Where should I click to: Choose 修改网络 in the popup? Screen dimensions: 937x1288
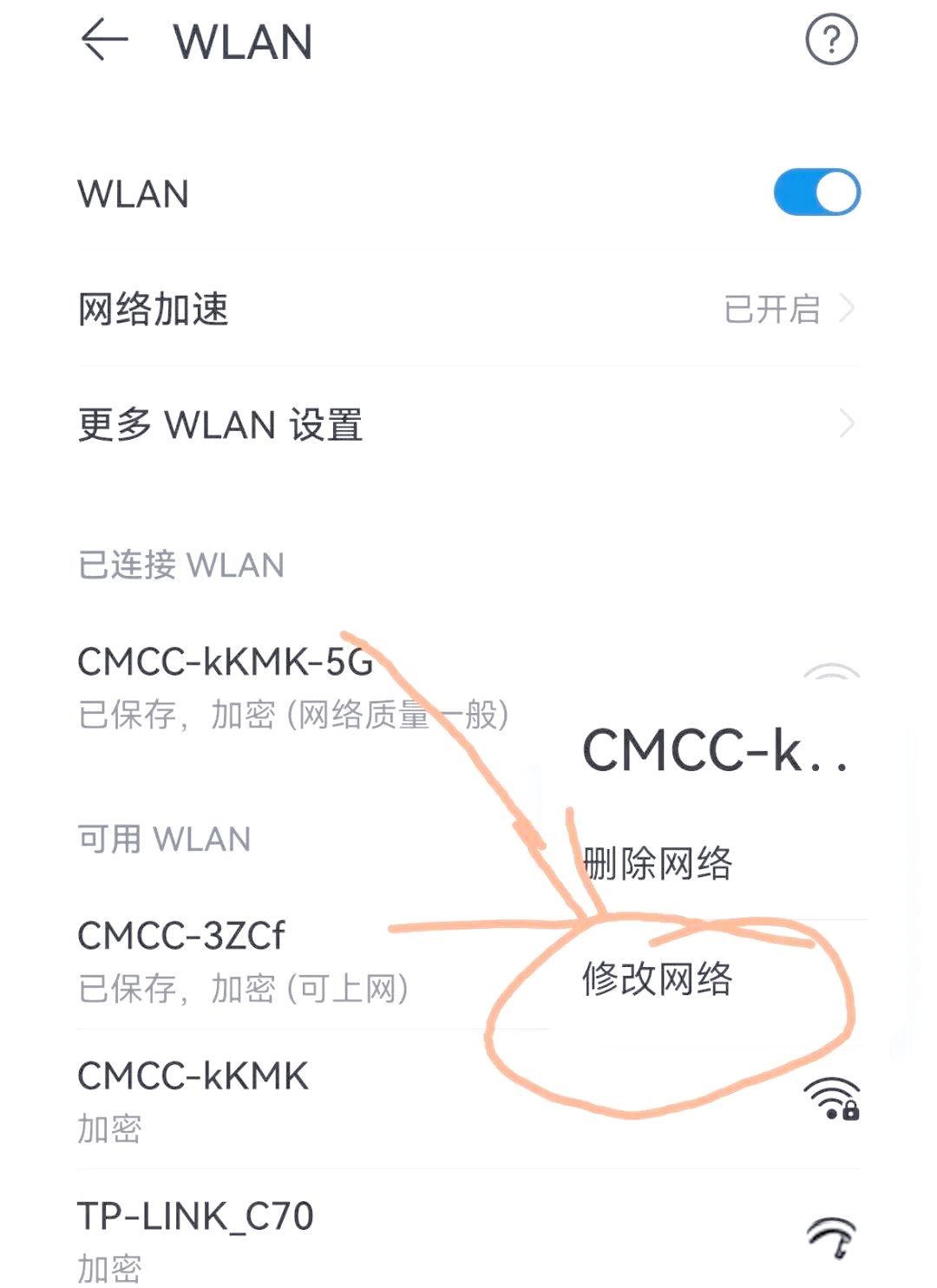[658, 979]
